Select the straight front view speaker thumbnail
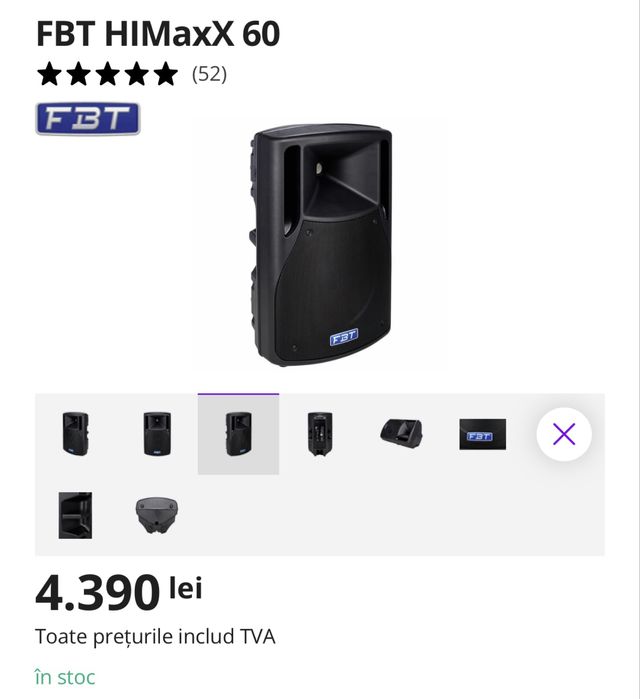This screenshot has height=699, width=640. pos(157,434)
